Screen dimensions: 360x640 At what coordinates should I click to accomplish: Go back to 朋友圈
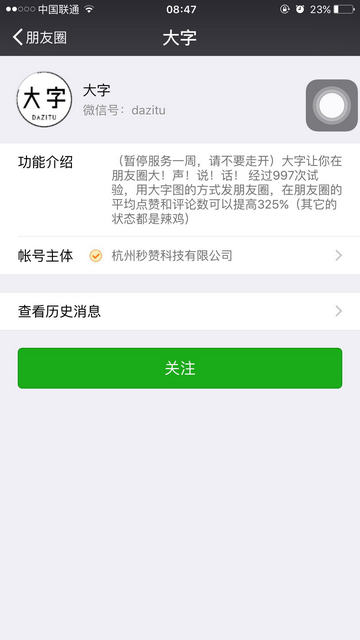pyautogui.click(x=40, y=38)
